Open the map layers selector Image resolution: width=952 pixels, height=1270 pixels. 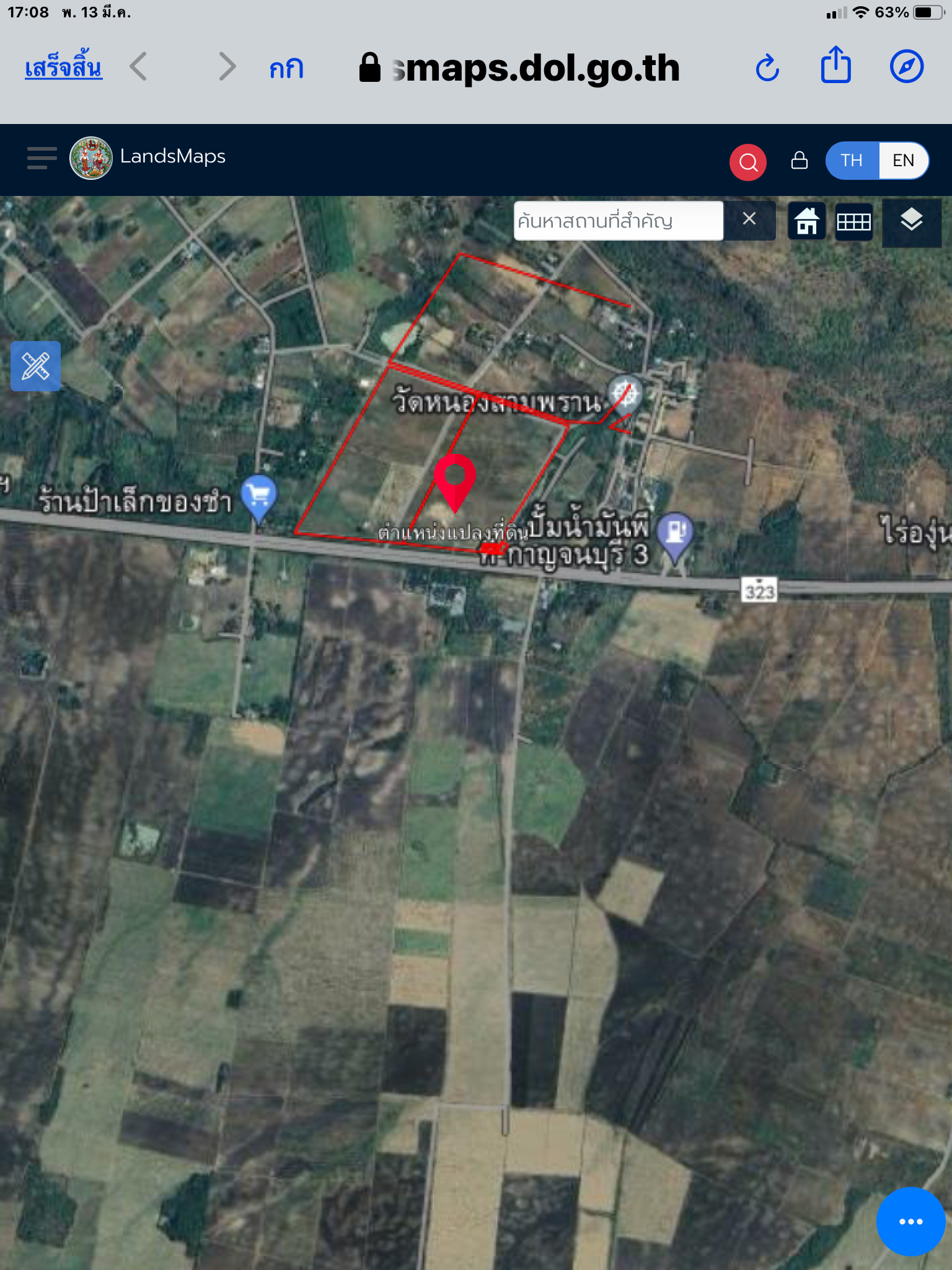pos(911,221)
